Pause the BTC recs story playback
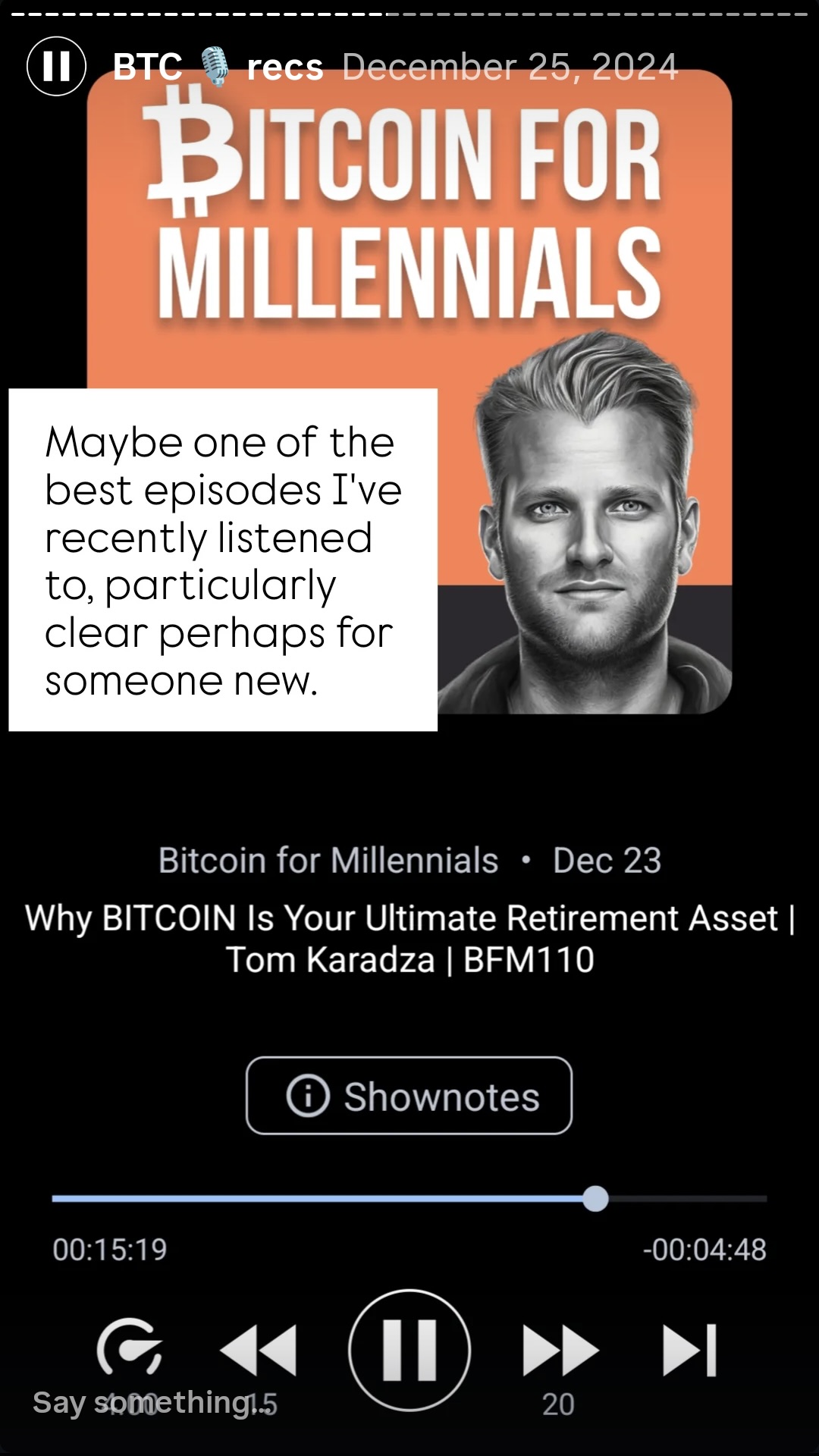Image resolution: width=819 pixels, height=1456 pixels. coord(56,66)
